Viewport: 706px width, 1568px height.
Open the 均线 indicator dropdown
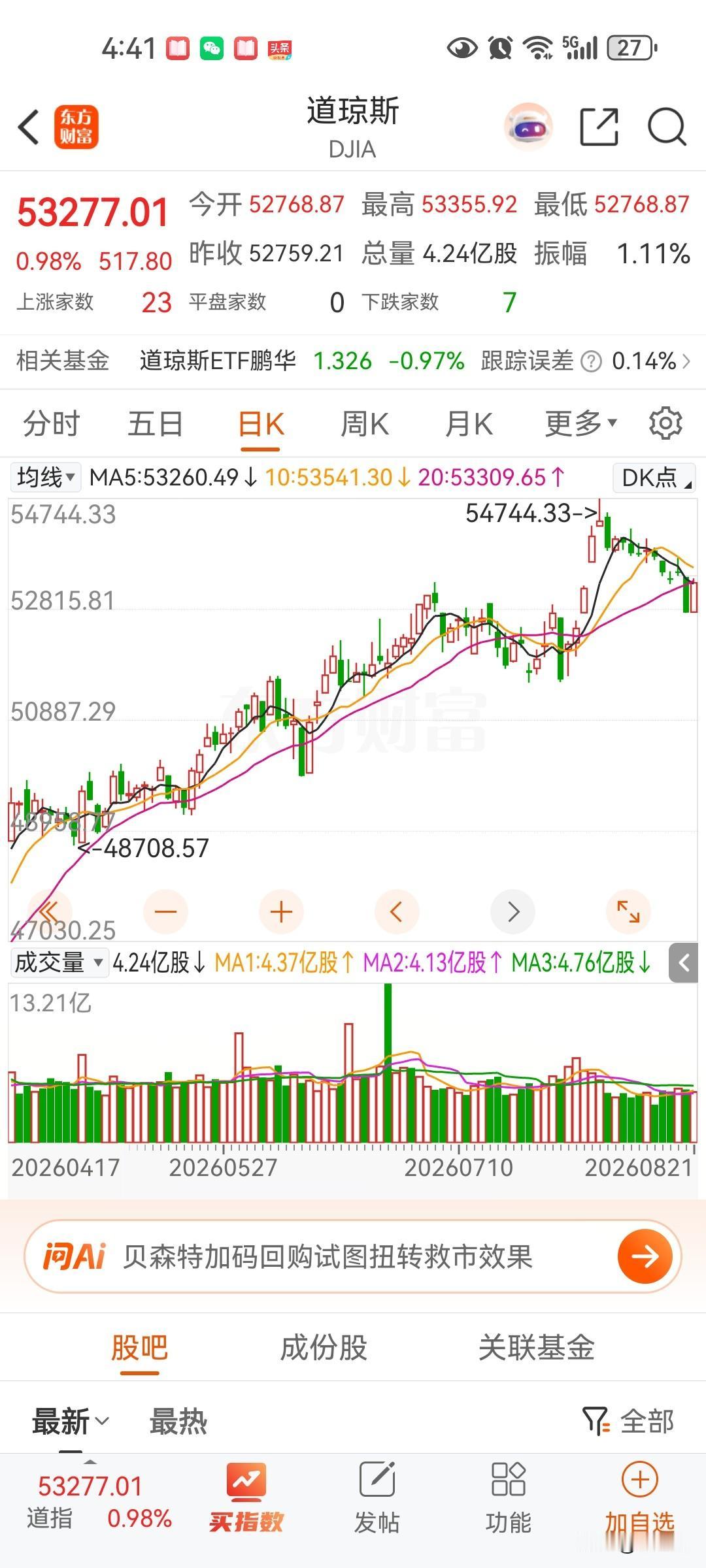(x=45, y=477)
